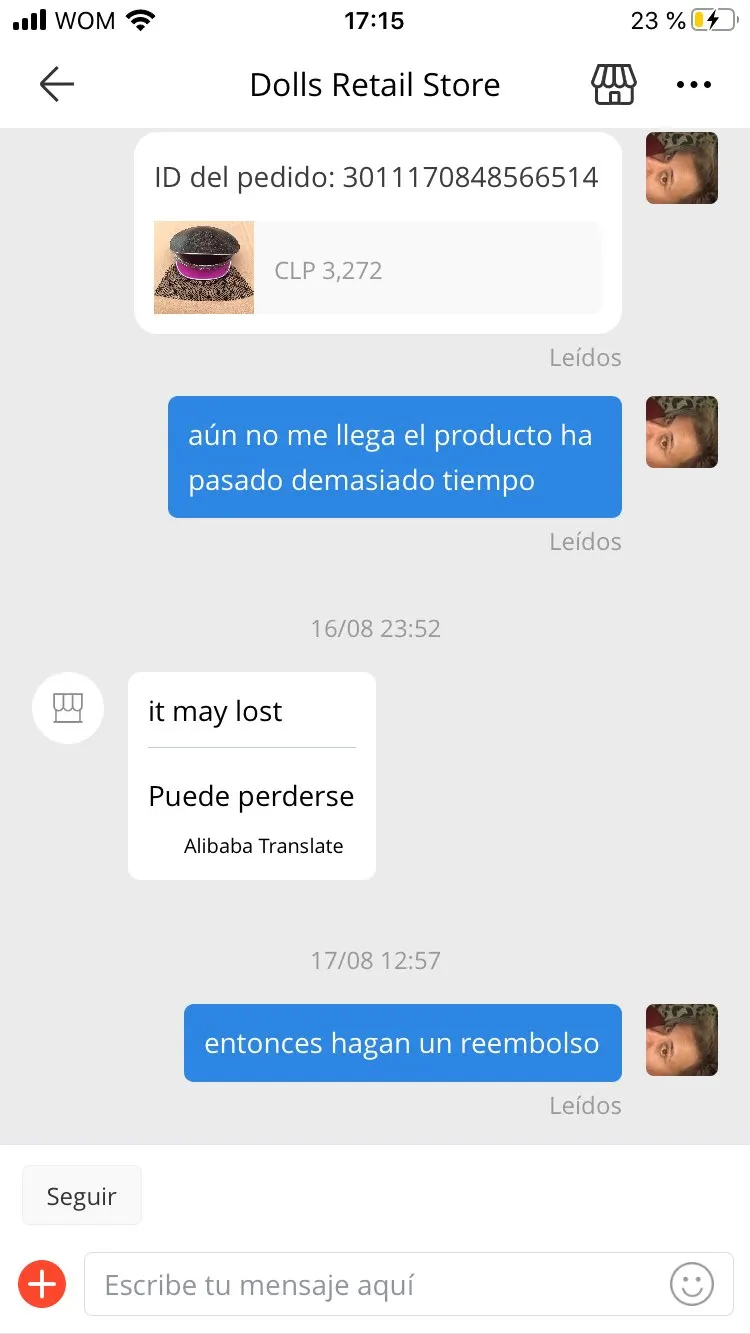
Task: Open the three-dot overflow menu
Action: [694, 85]
